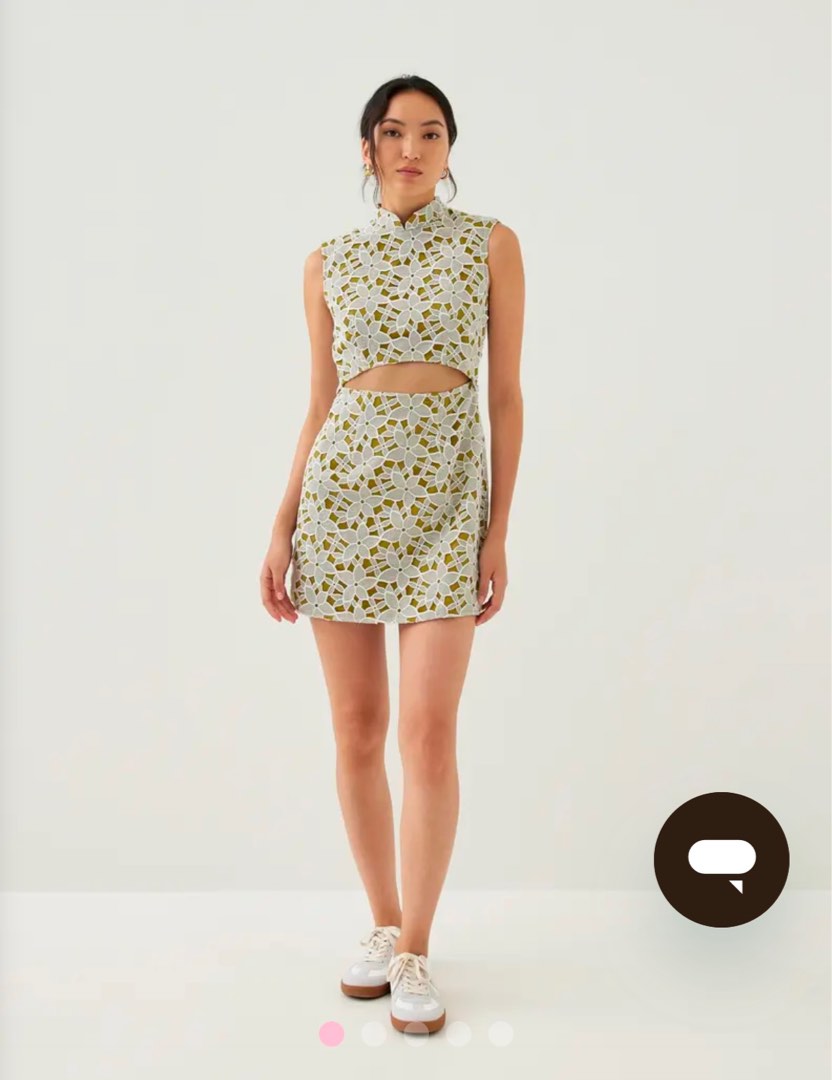The width and height of the screenshot is (832, 1080).
Task: Select the last carousel pagination dot
Action: point(500,1033)
